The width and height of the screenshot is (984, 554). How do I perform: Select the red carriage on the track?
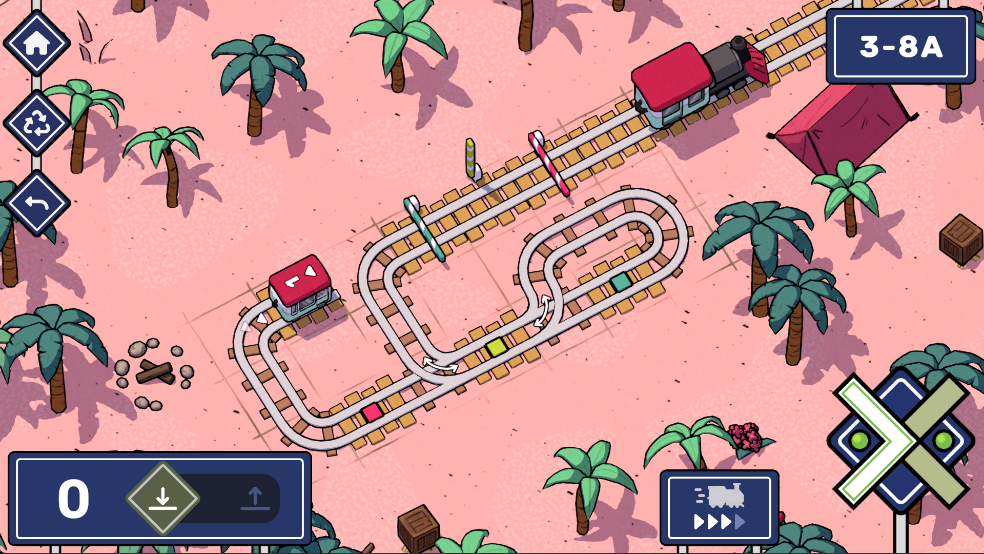coord(300,286)
